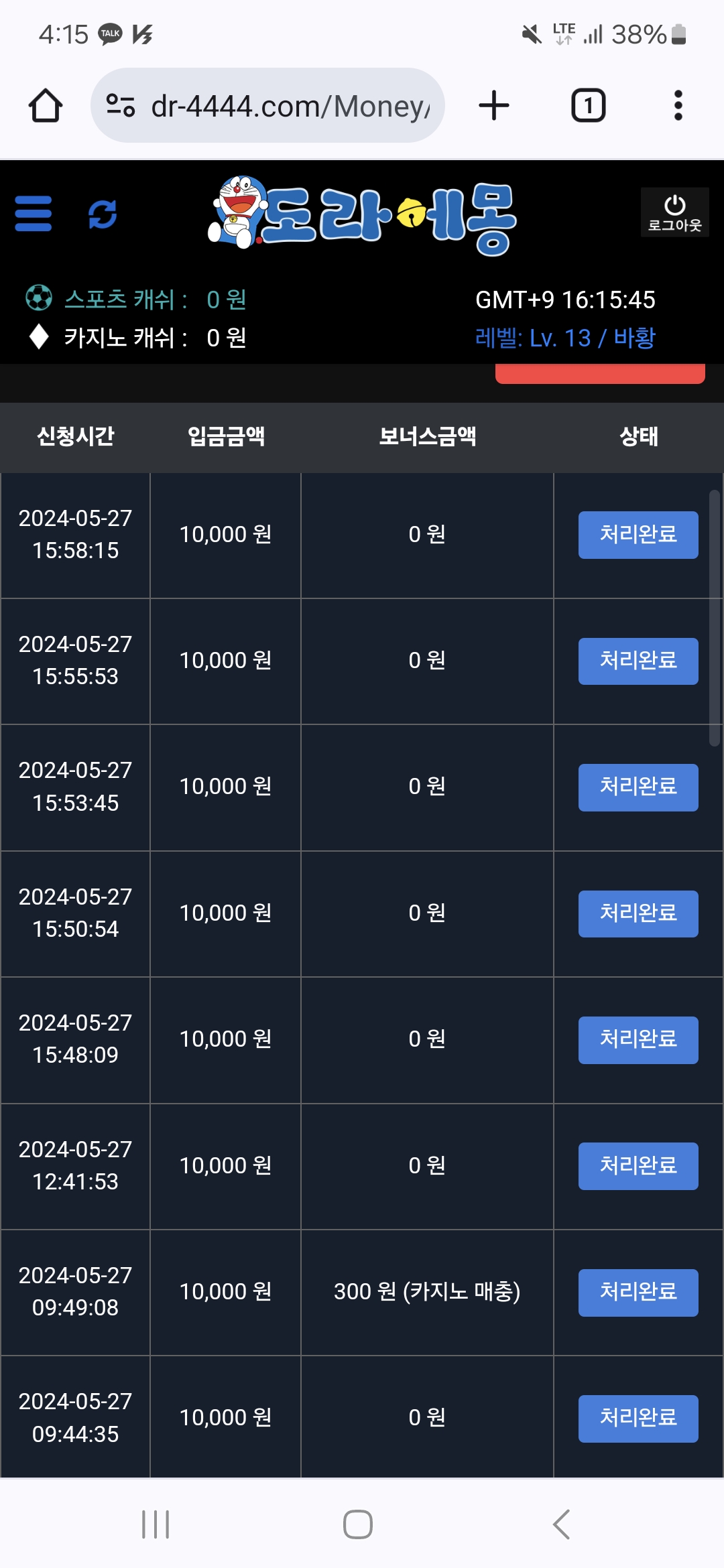
Task: Tap 처리완료 for the 12:41:53 deposit
Action: pos(638,1166)
